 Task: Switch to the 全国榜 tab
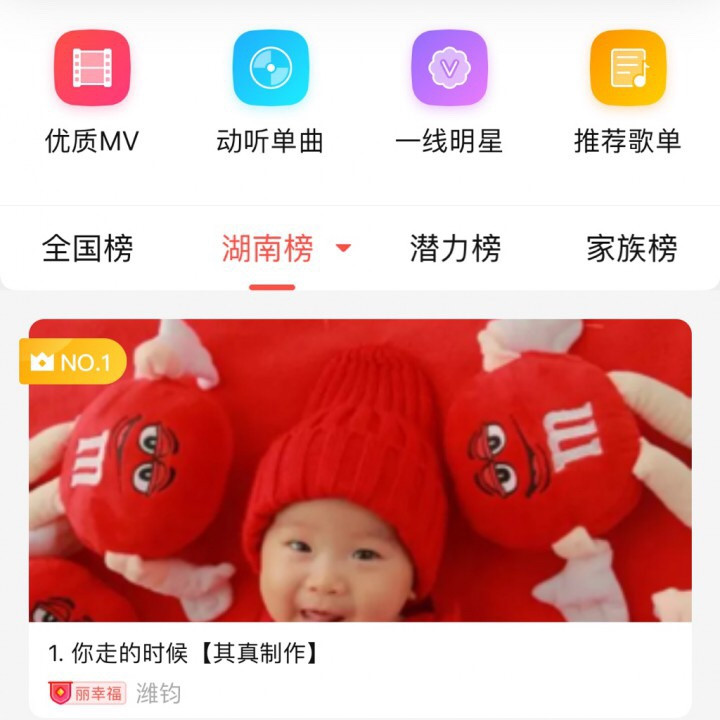click(x=87, y=248)
